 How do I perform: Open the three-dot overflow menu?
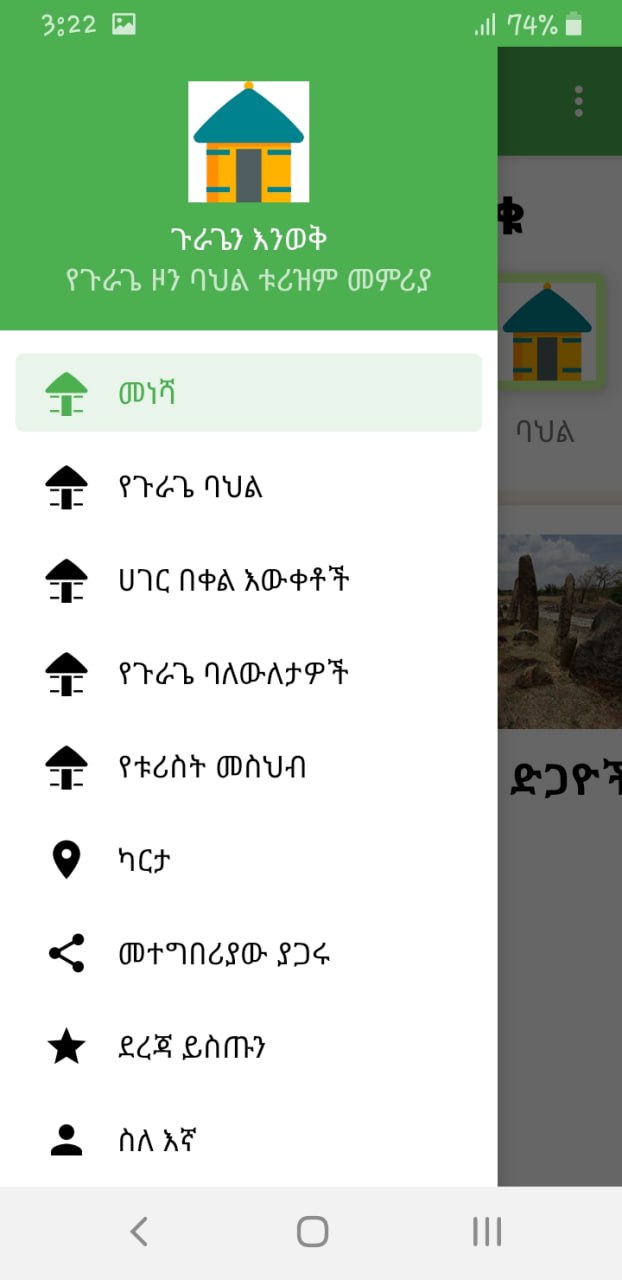coord(578,101)
